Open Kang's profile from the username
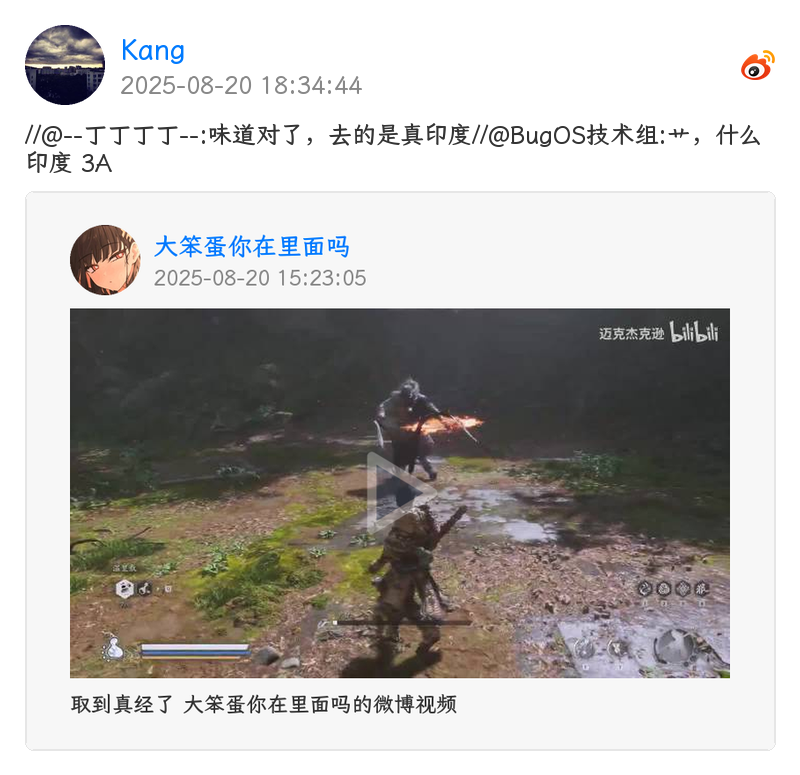 pos(153,50)
